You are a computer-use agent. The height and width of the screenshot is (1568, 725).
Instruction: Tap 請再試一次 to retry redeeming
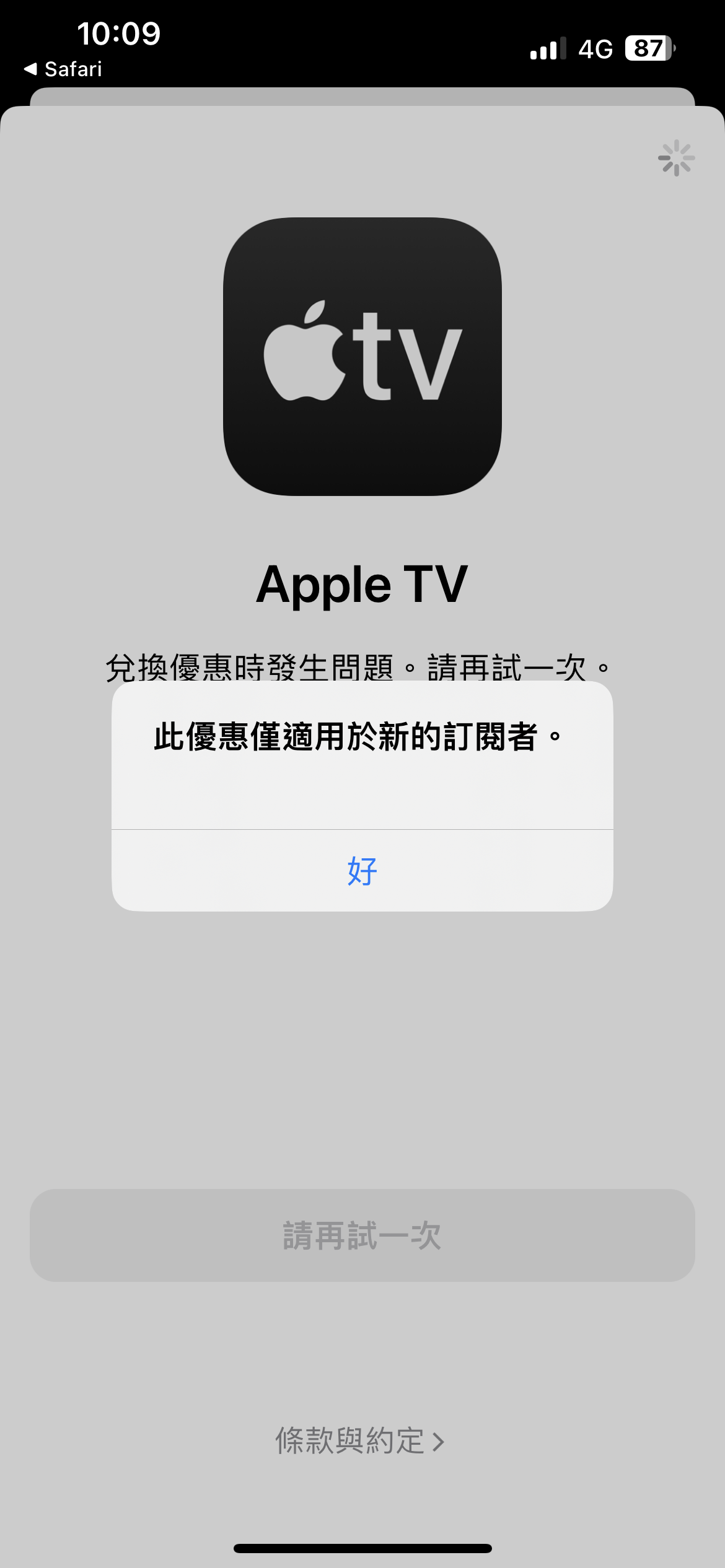click(362, 1235)
